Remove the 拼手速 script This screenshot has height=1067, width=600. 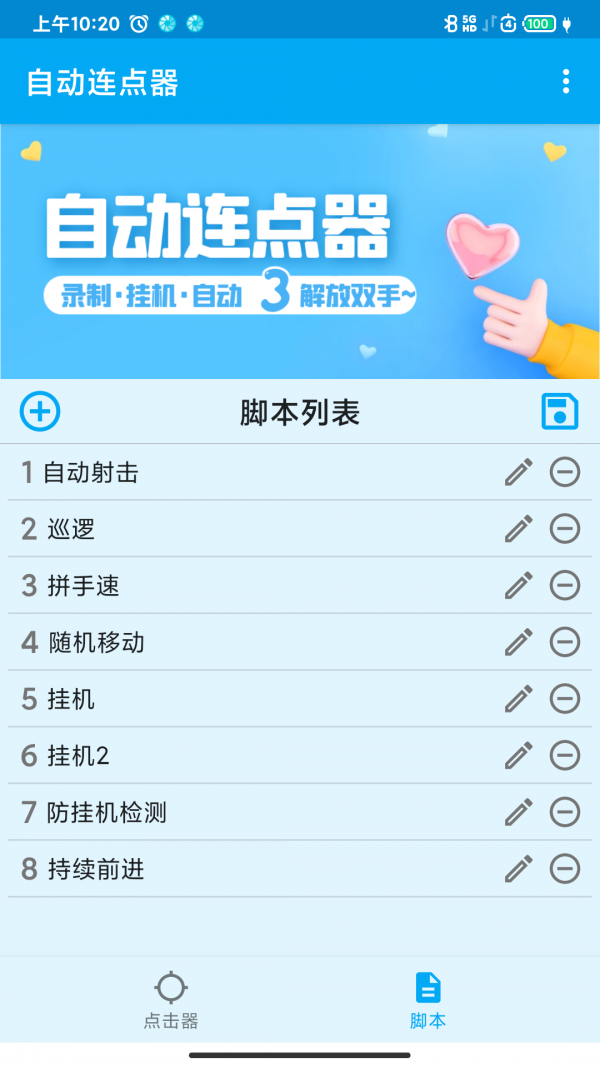(565, 585)
